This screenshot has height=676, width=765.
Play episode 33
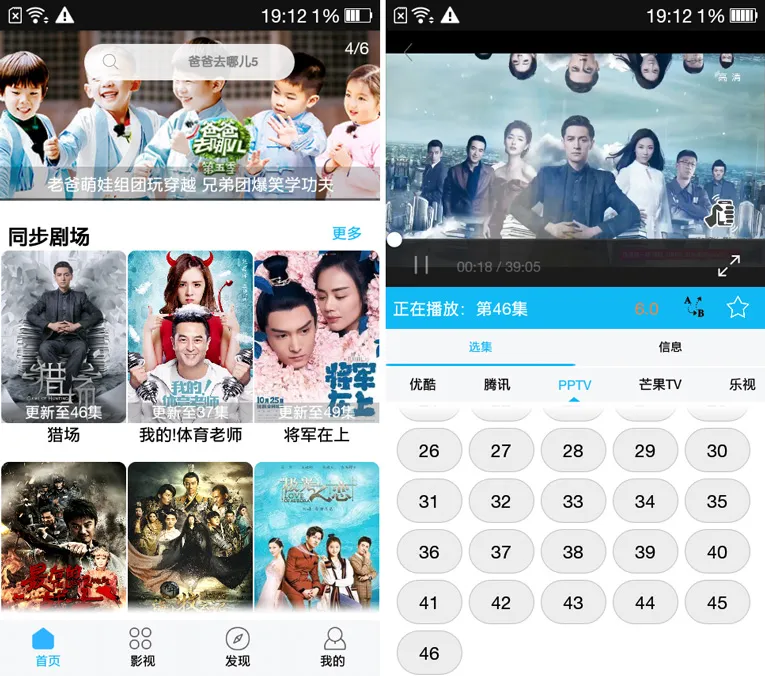573,501
